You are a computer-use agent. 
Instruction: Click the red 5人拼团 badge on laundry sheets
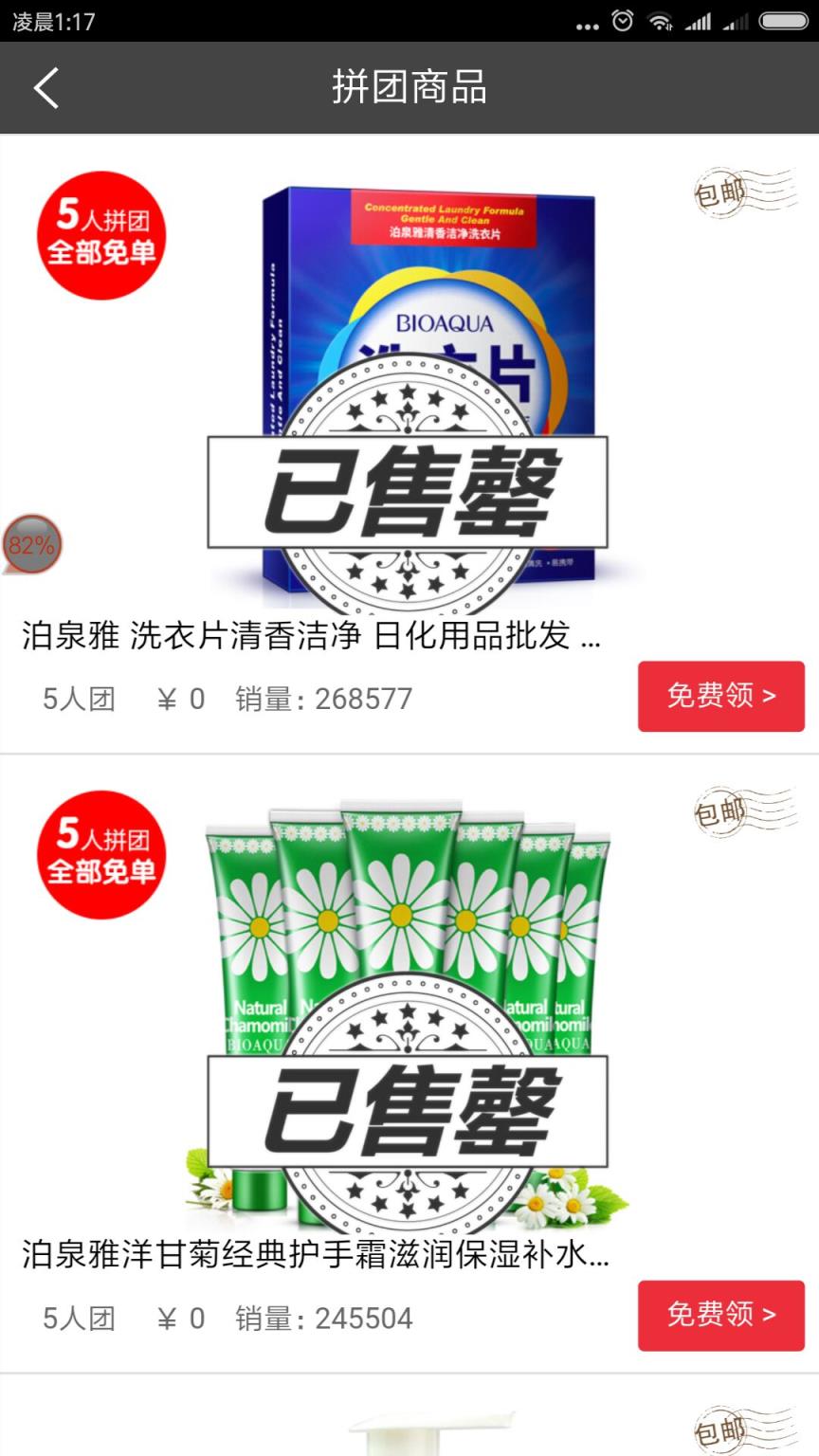tap(100, 235)
